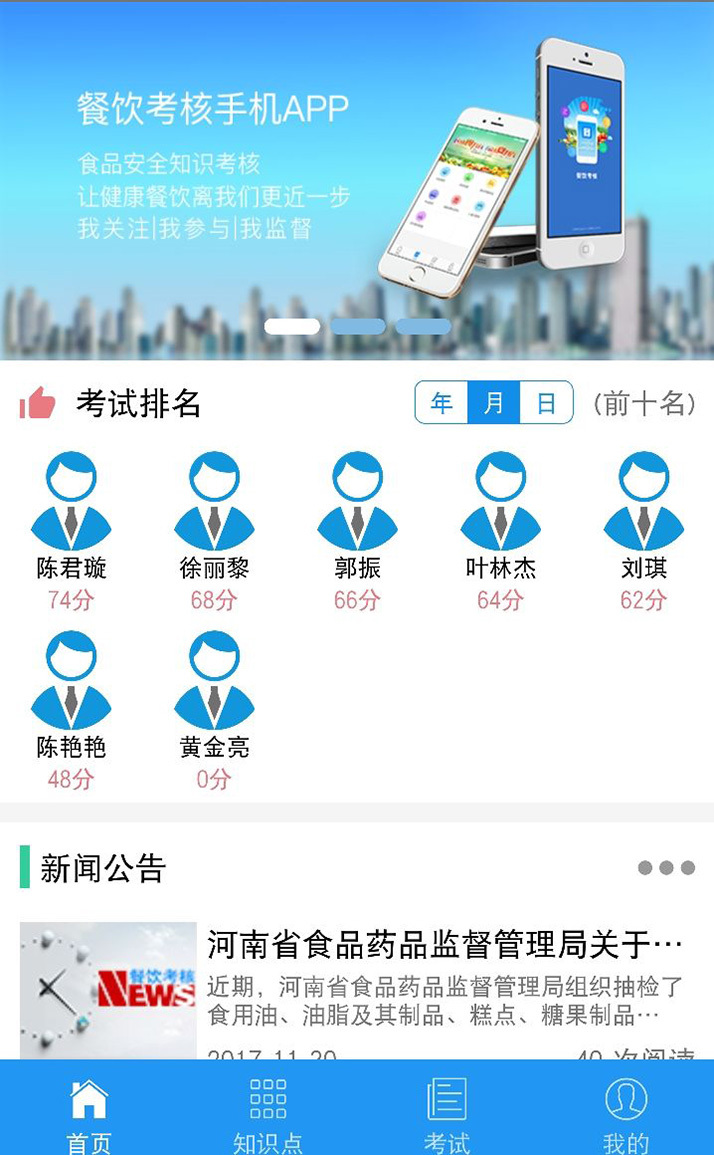Jump to the second banner slide indicator

357,327
